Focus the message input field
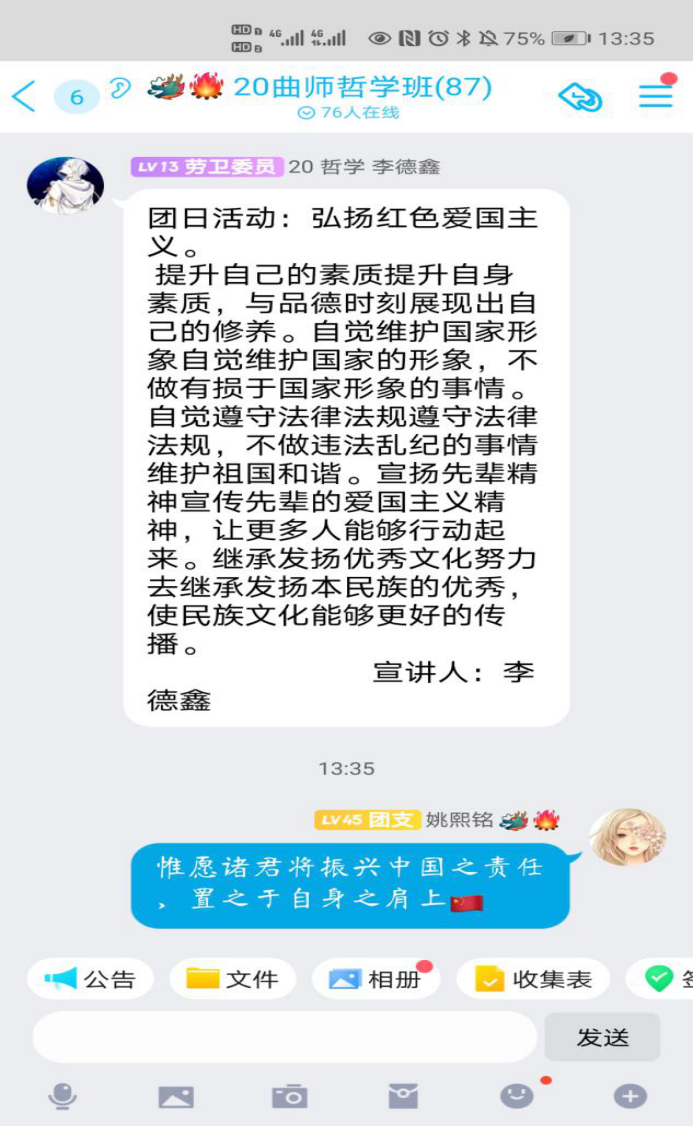The width and height of the screenshot is (693, 1126). pos(285,1037)
